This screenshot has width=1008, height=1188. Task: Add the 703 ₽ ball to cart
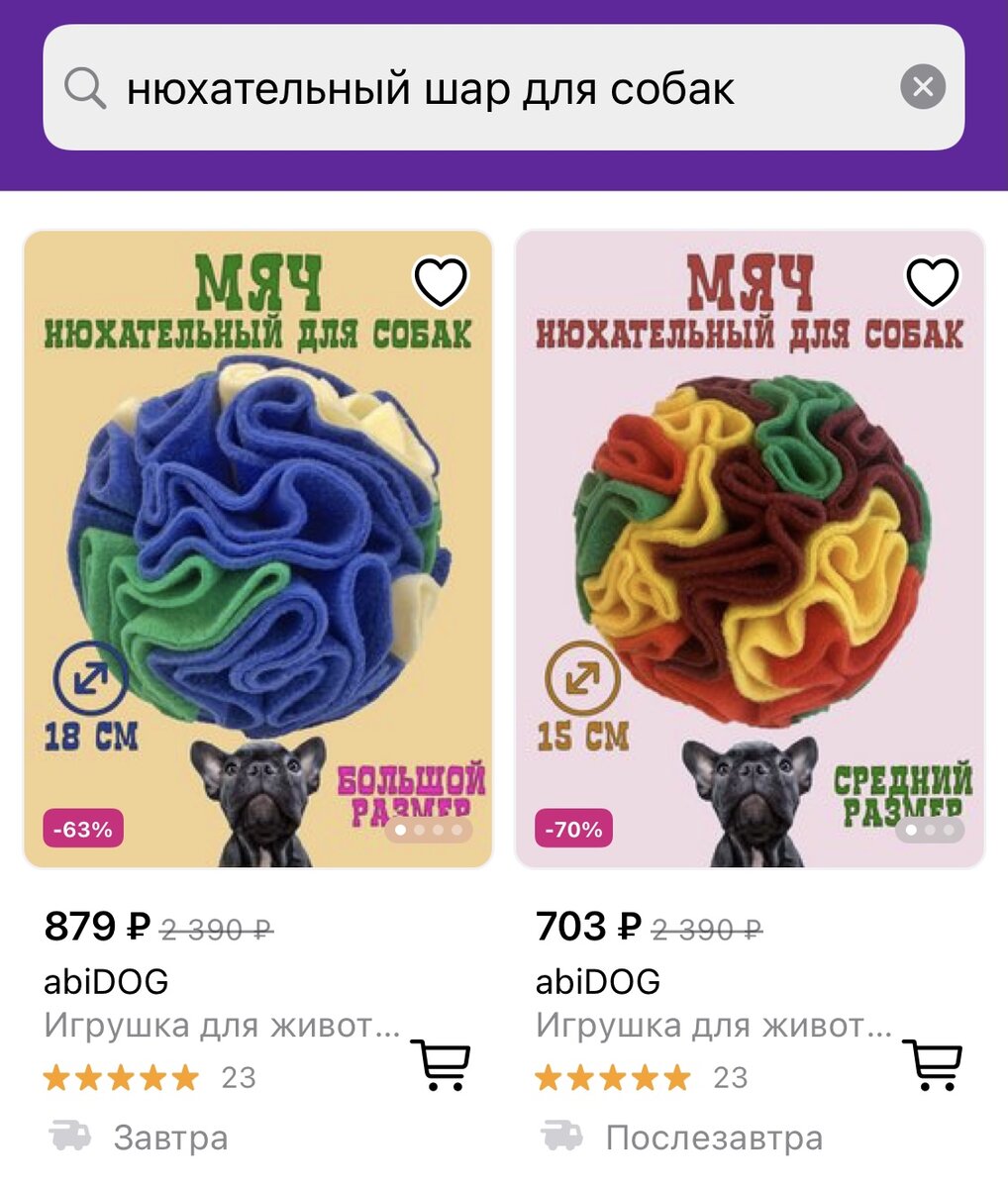[x=933, y=1064]
